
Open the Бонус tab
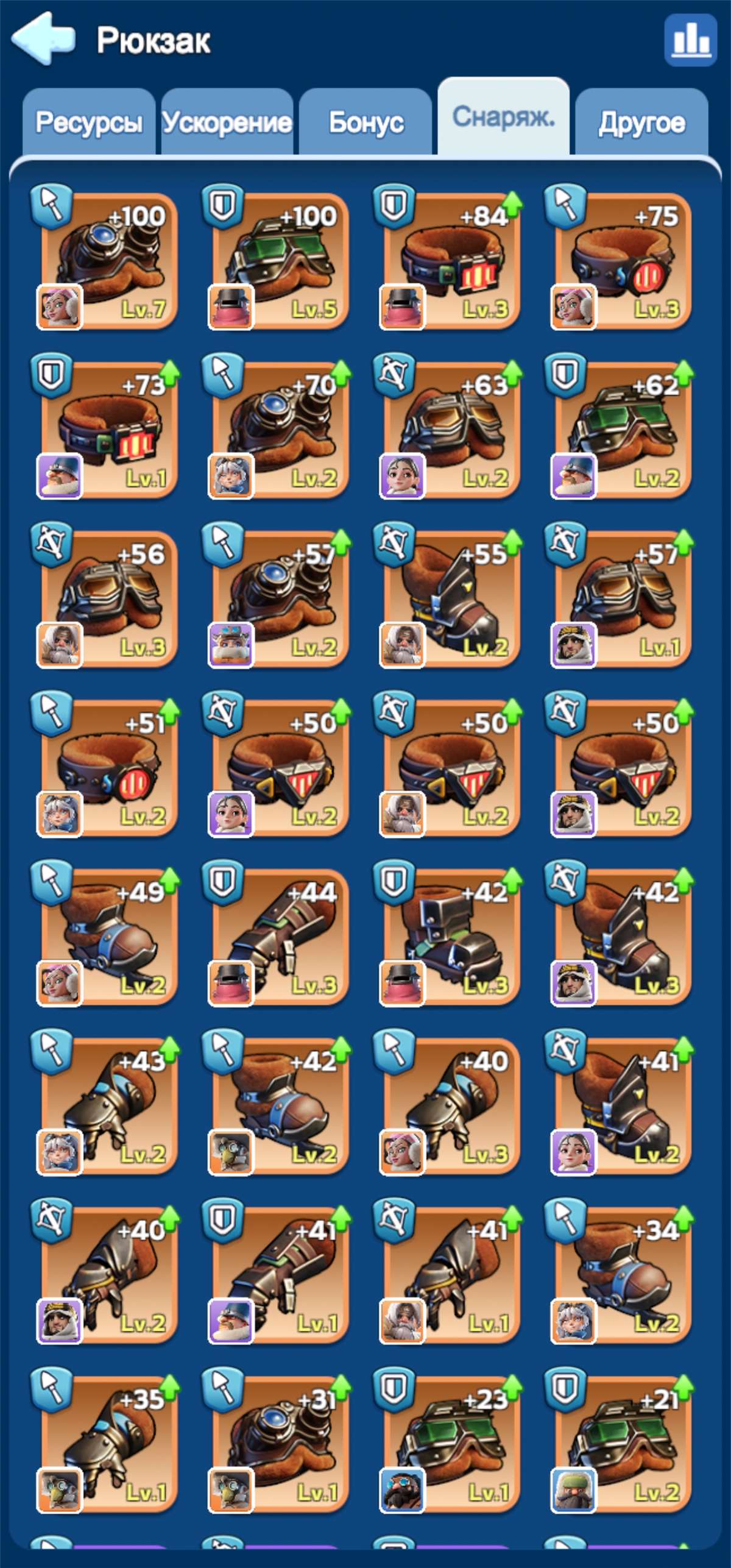365,122
